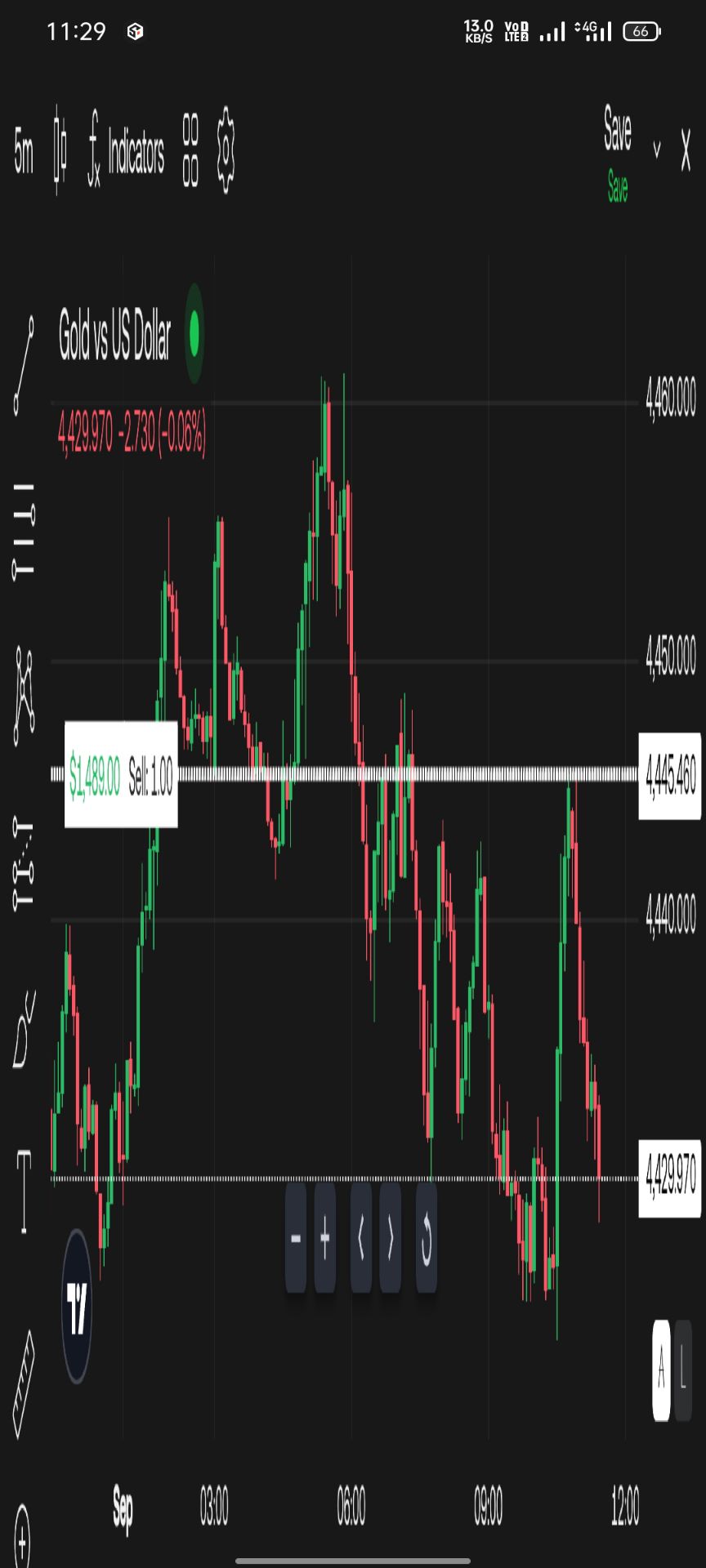The width and height of the screenshot is (706, 1568).
Task: Expand the Save dropdown arrow
Action: pos(657,149)
